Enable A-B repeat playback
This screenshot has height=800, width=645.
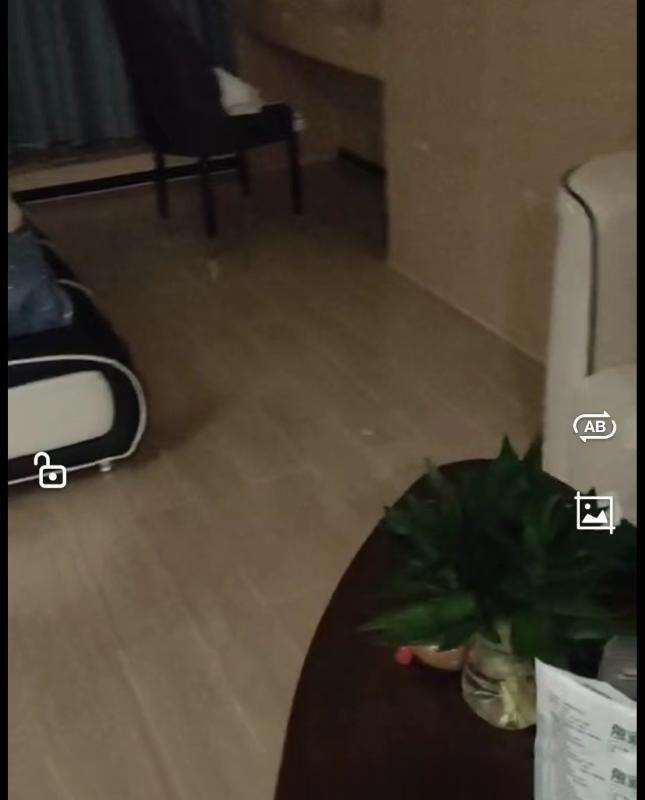[594, 427]
